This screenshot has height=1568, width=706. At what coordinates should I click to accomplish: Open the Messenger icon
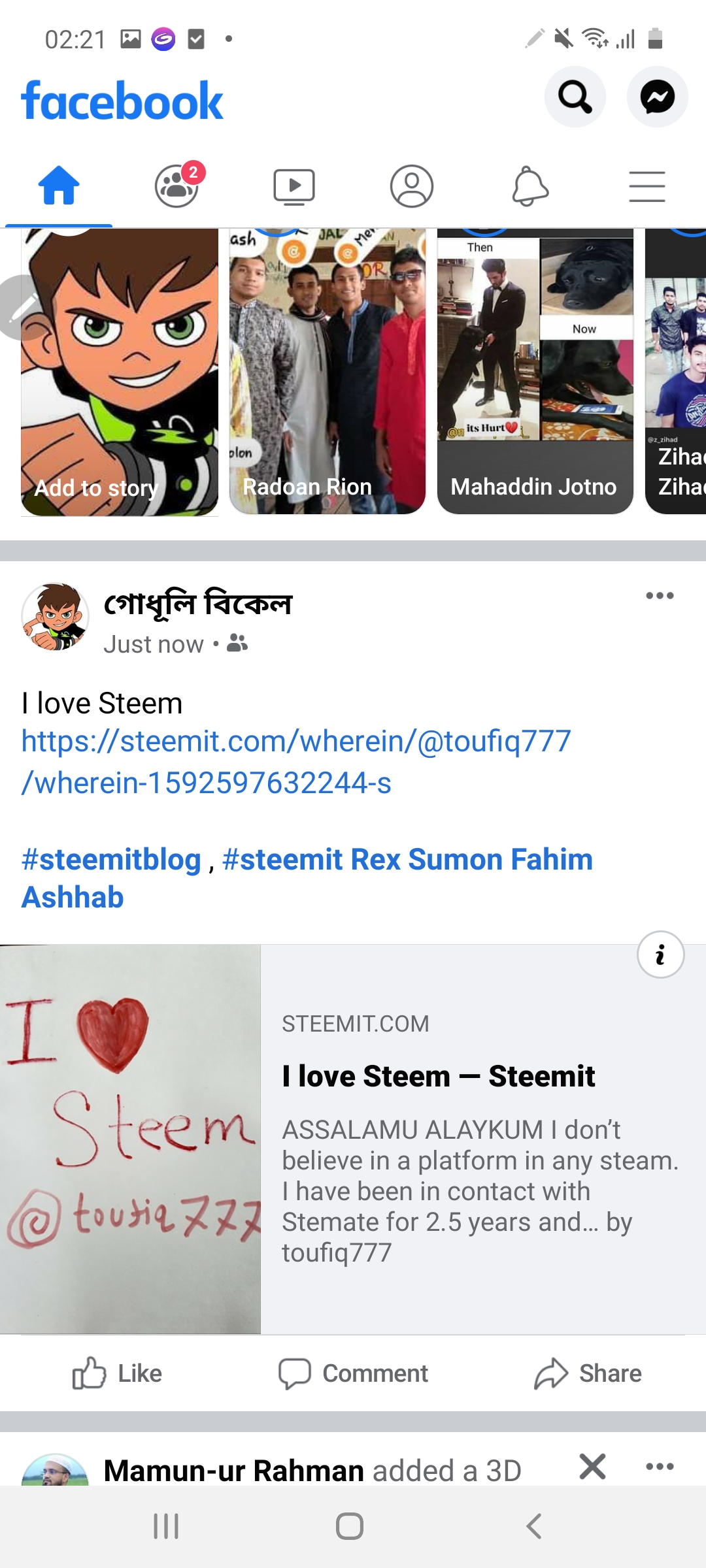point(658,97)
